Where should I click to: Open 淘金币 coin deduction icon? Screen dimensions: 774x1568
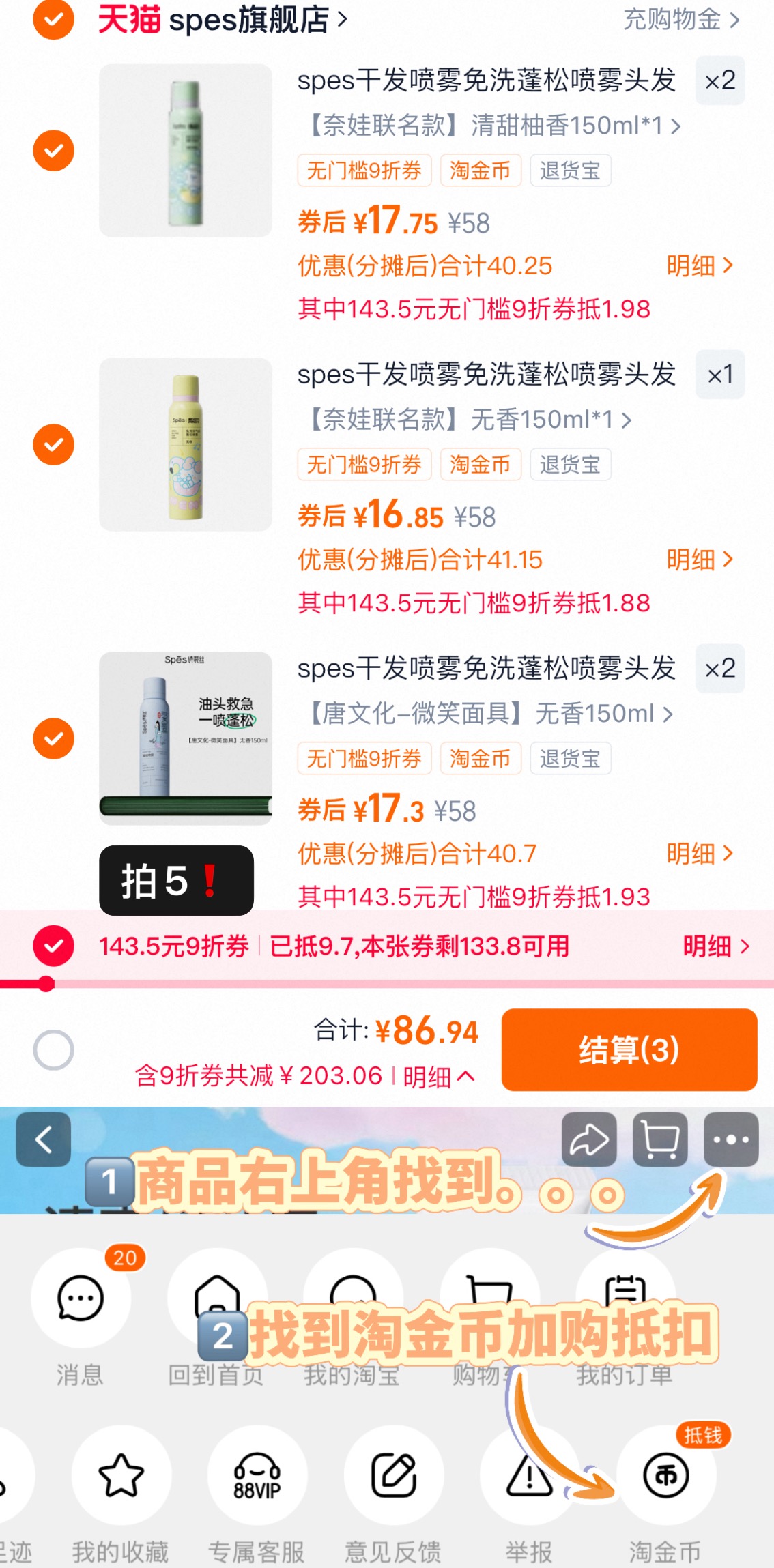[665, 1475]
